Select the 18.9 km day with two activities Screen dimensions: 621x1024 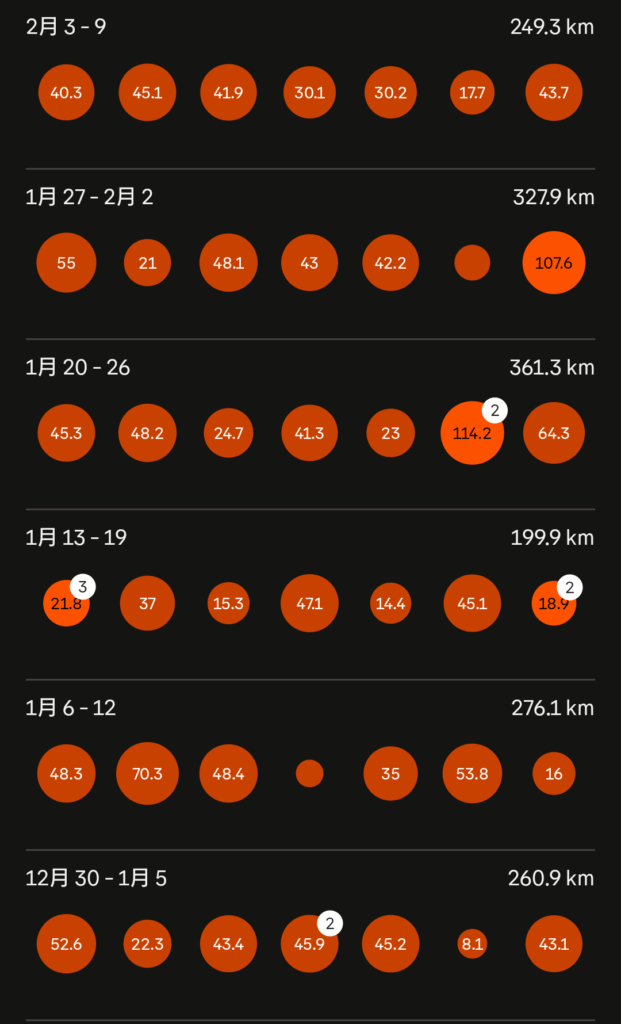[554, 604]
